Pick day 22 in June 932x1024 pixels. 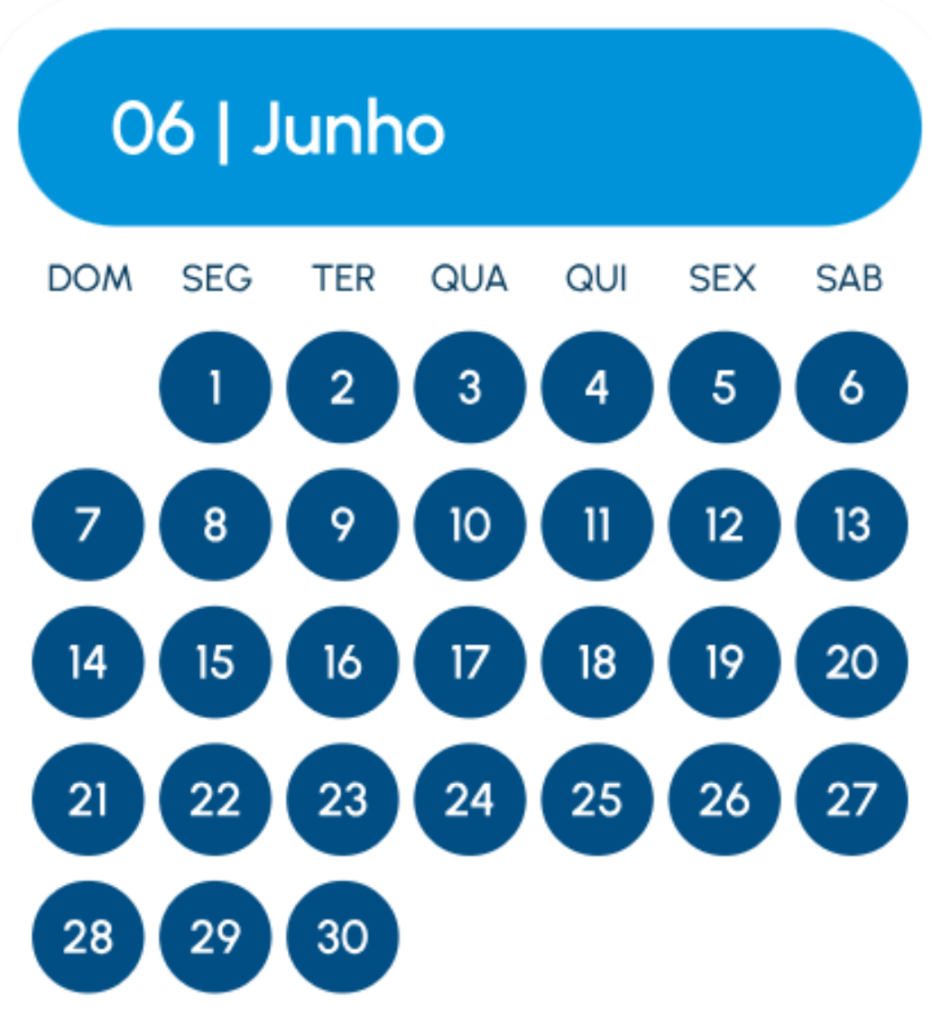click(215, 800)
